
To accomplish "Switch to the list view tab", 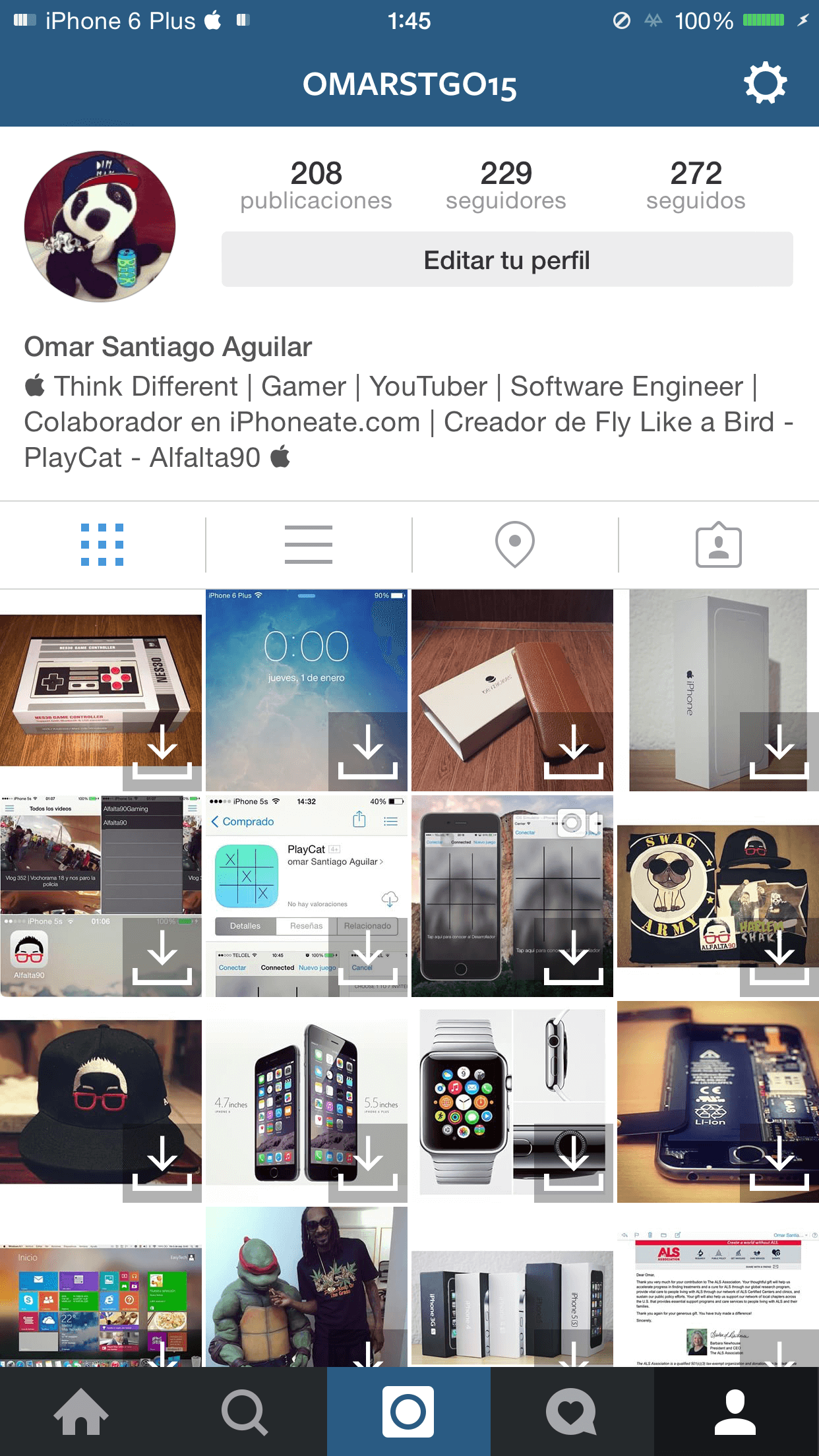I will click(309, 545).
